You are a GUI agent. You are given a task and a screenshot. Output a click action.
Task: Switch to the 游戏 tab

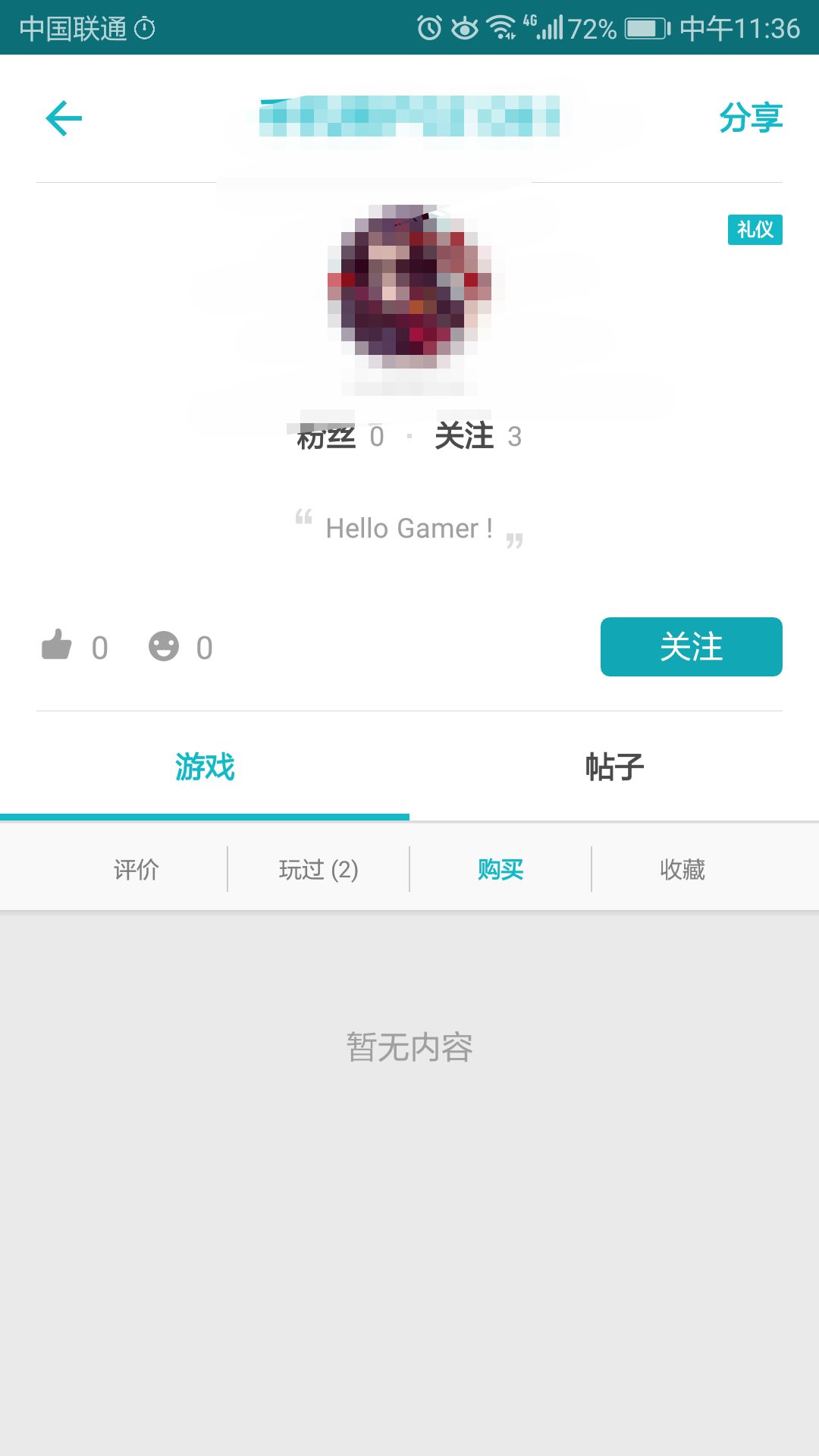pyautogui.click(x=205, y=767)
